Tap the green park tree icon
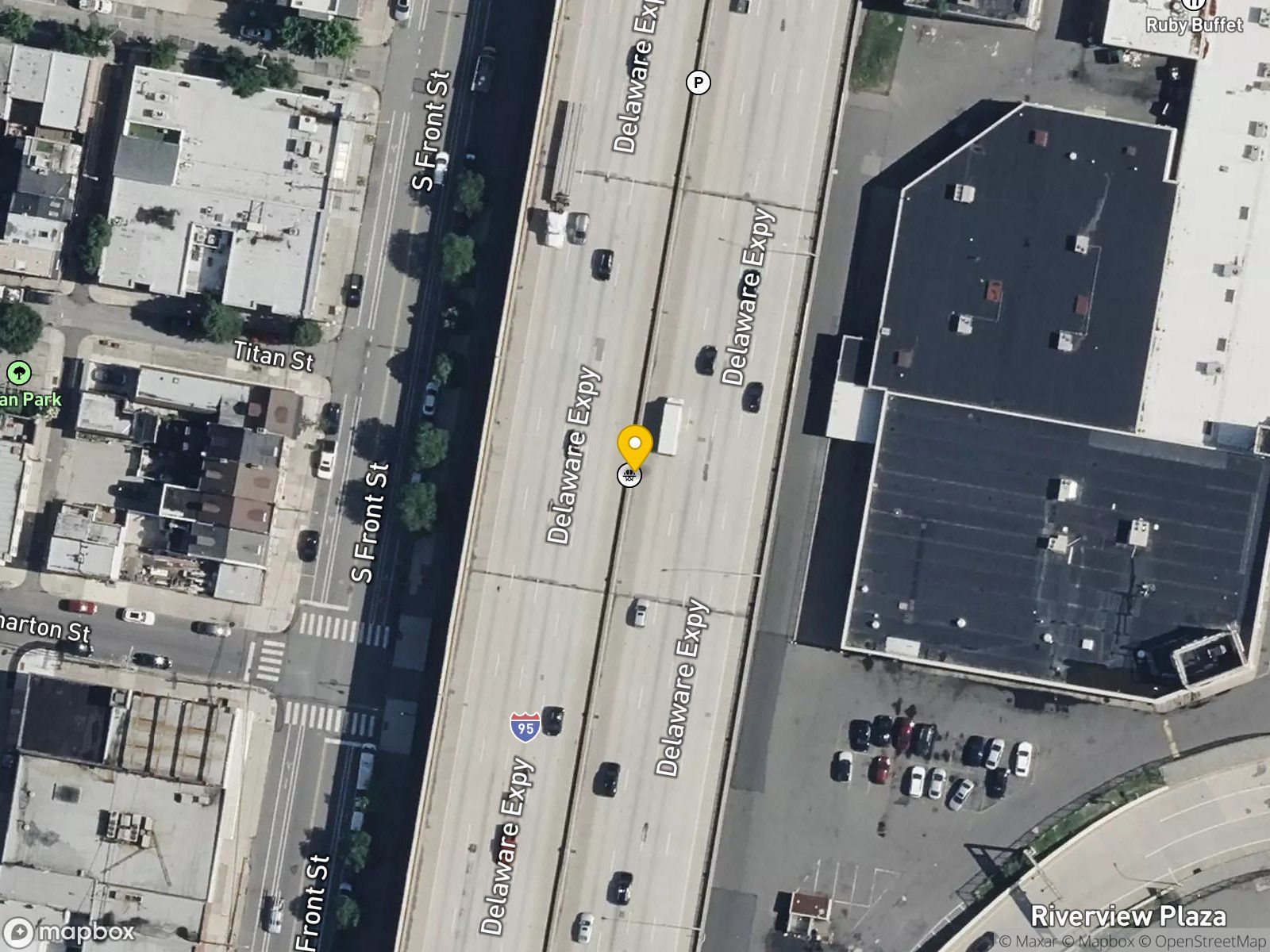 click(x=18, y=372)
